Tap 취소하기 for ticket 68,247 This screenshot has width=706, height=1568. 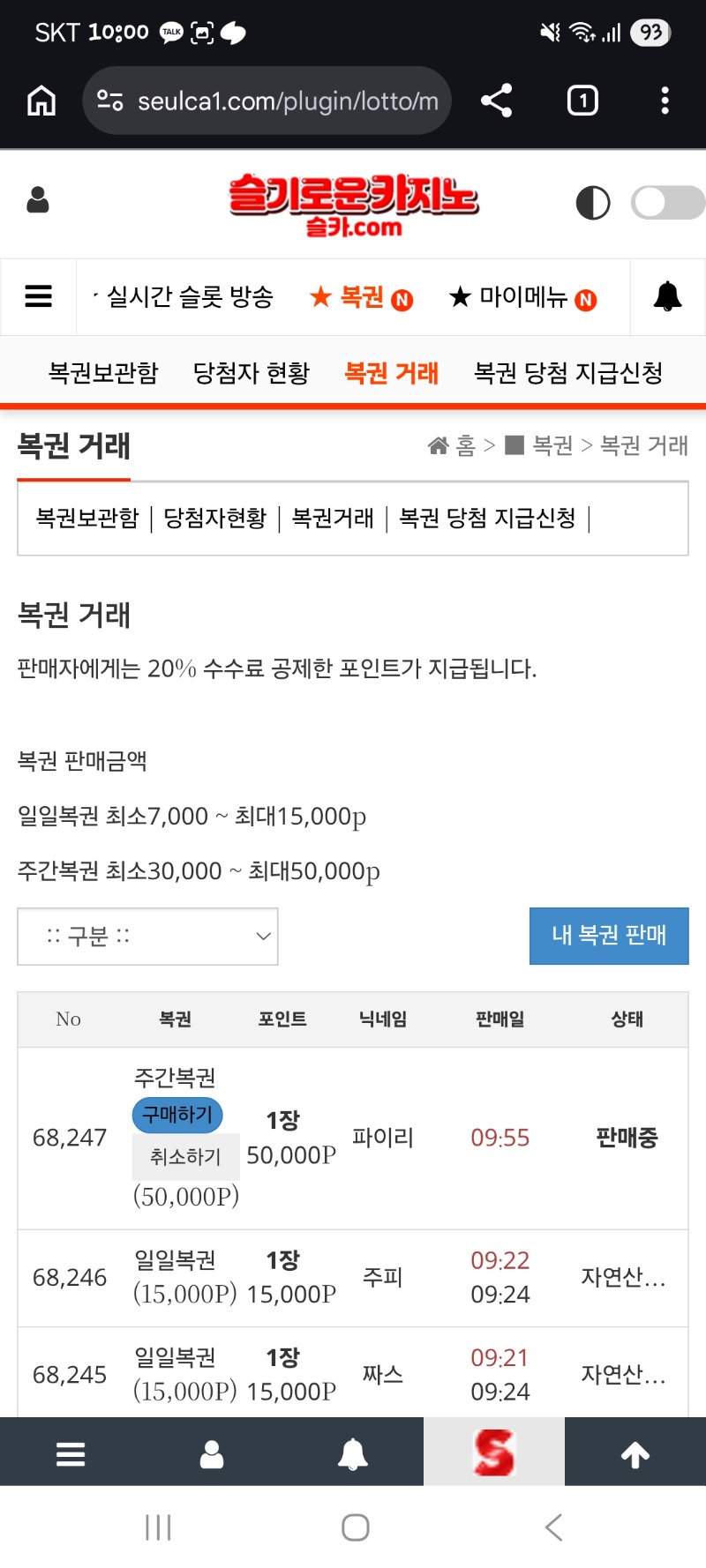[x=185, y=1156]
